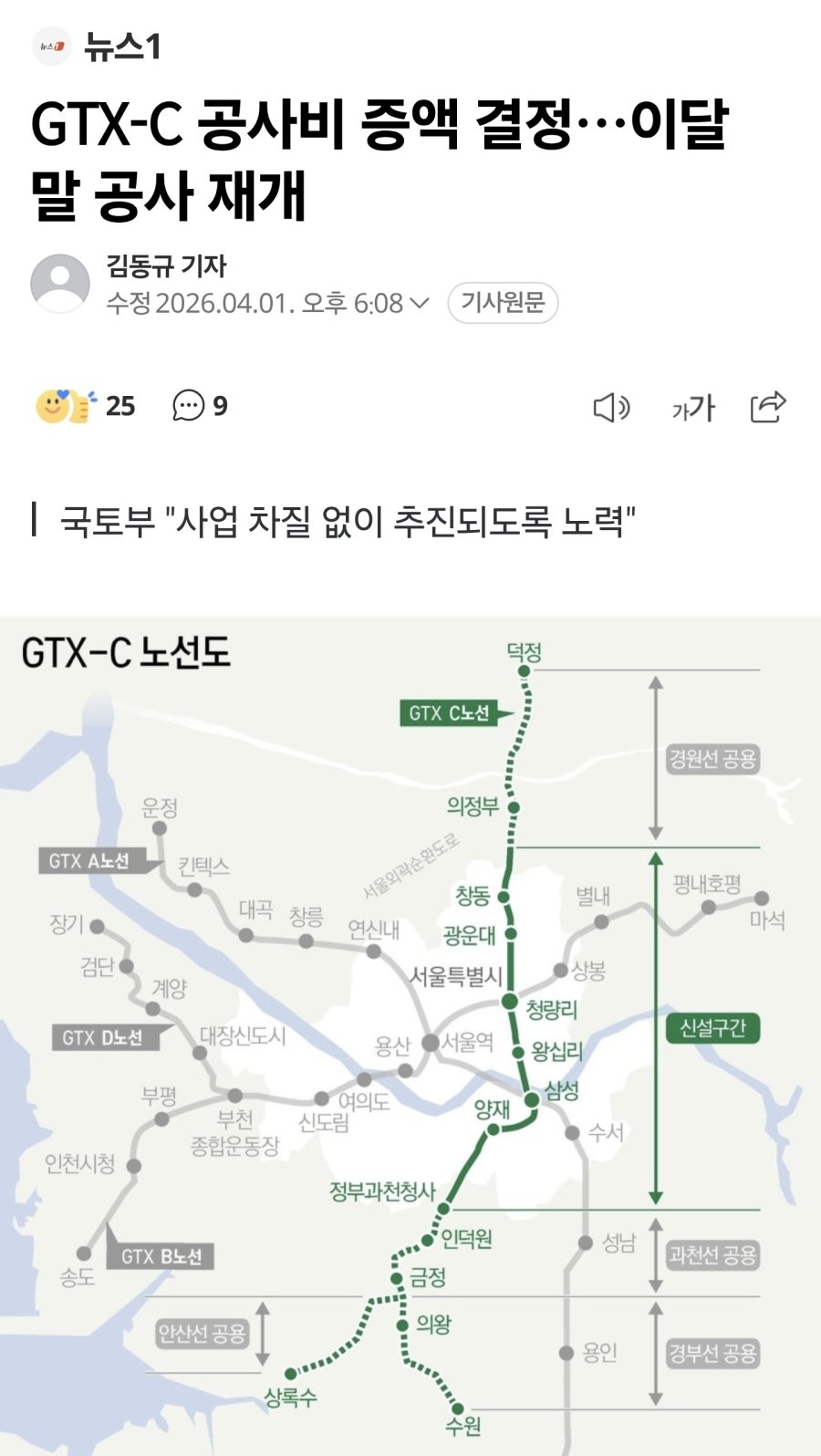Change the article font size
The width and height of the screenshot is (821, 1456).
[x=693, y=407]
